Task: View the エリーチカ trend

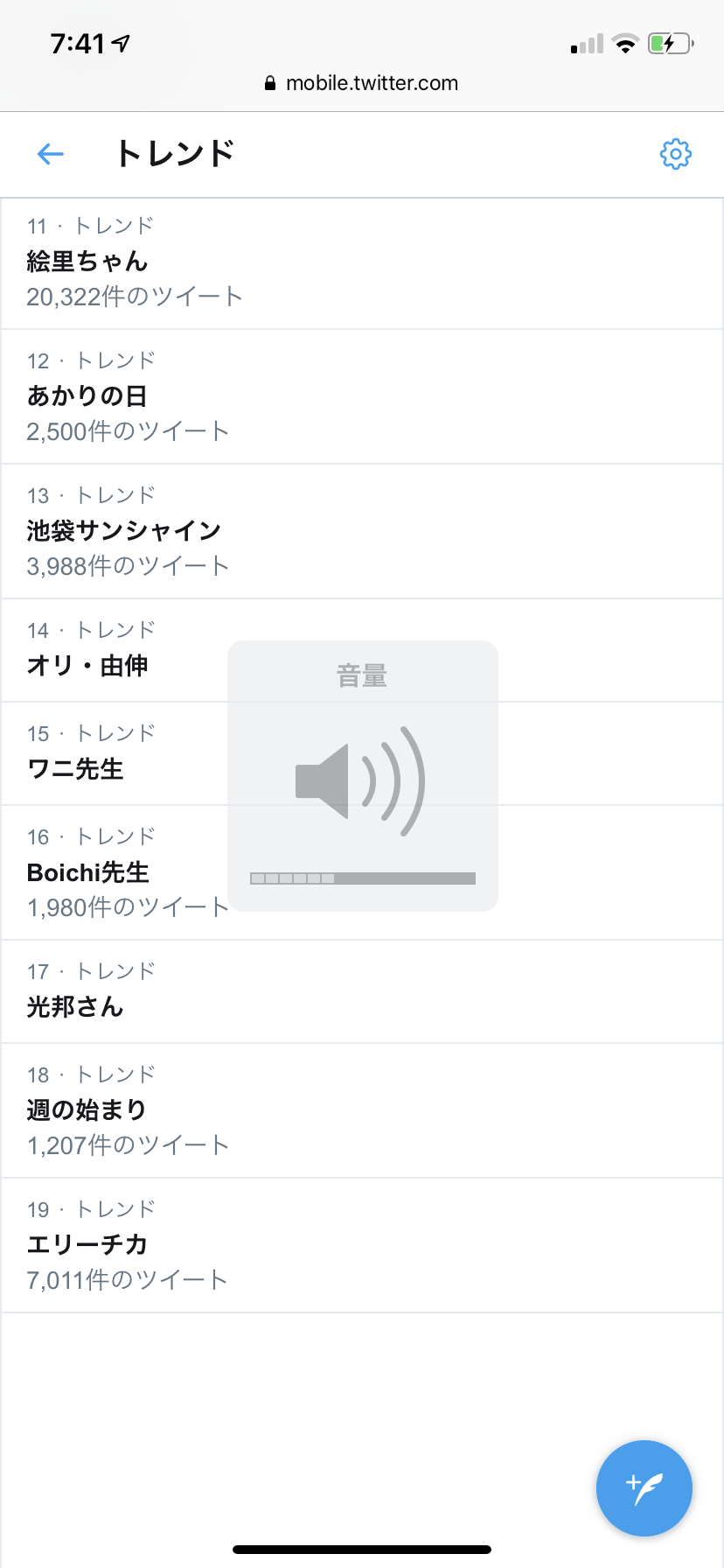Action: 87,1244
